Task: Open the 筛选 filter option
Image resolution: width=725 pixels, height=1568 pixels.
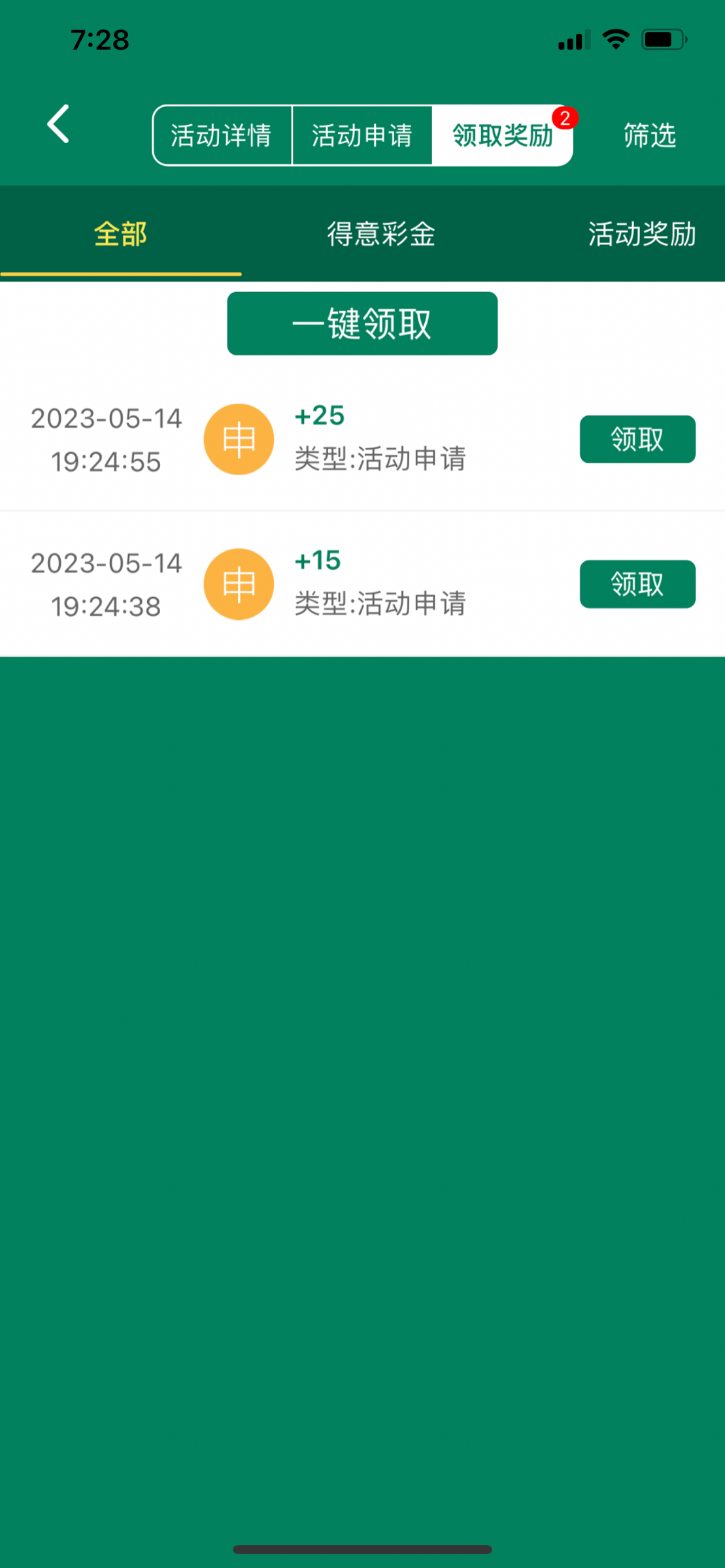Action: coord(649,136)
